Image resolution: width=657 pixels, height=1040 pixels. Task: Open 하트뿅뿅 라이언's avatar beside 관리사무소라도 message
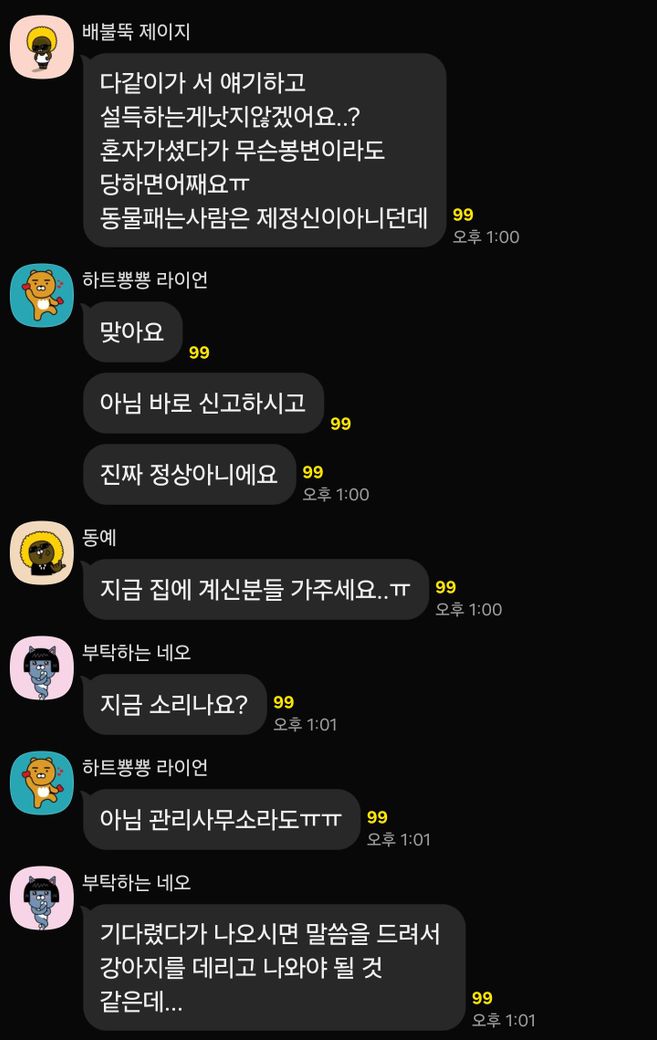coord(42,782)
